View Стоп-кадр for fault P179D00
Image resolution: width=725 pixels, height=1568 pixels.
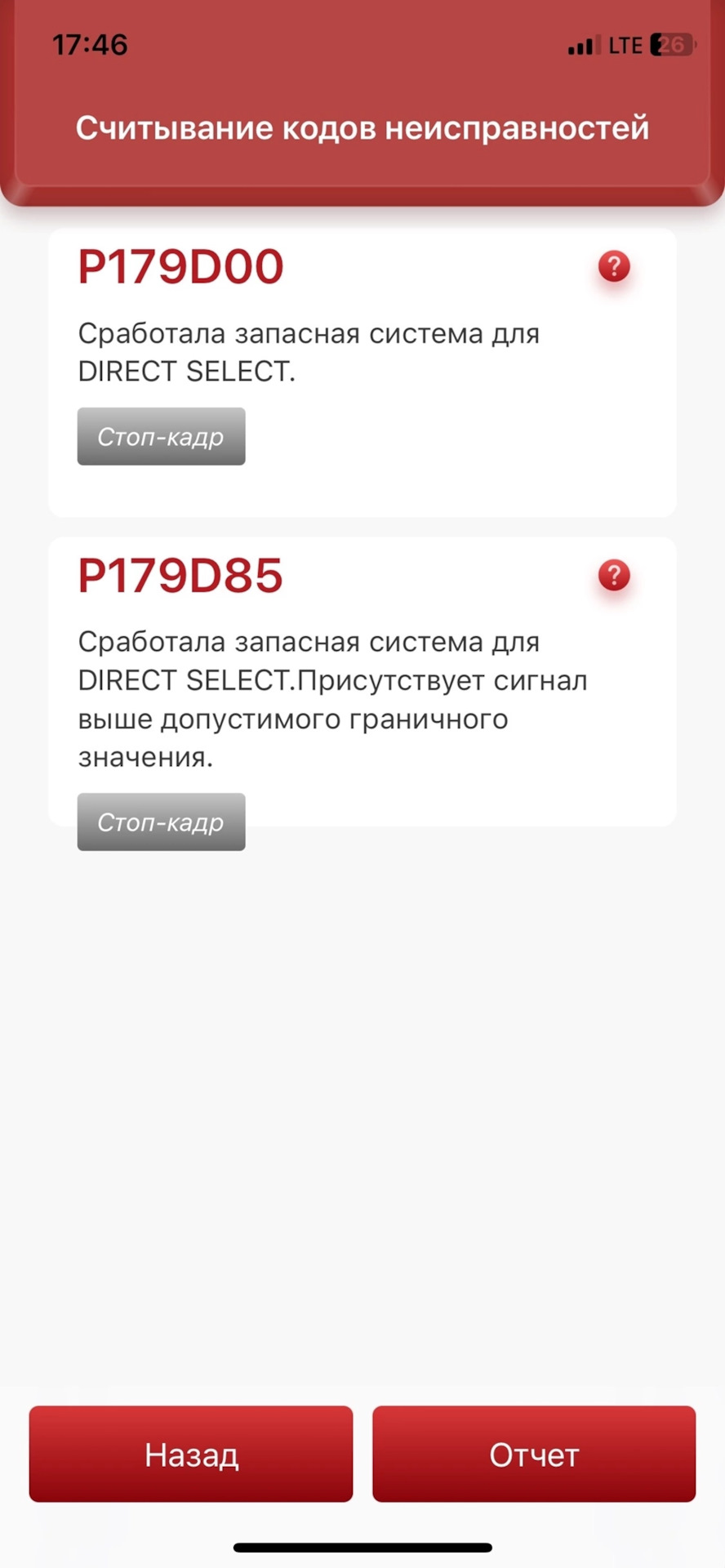coord(161,436)
